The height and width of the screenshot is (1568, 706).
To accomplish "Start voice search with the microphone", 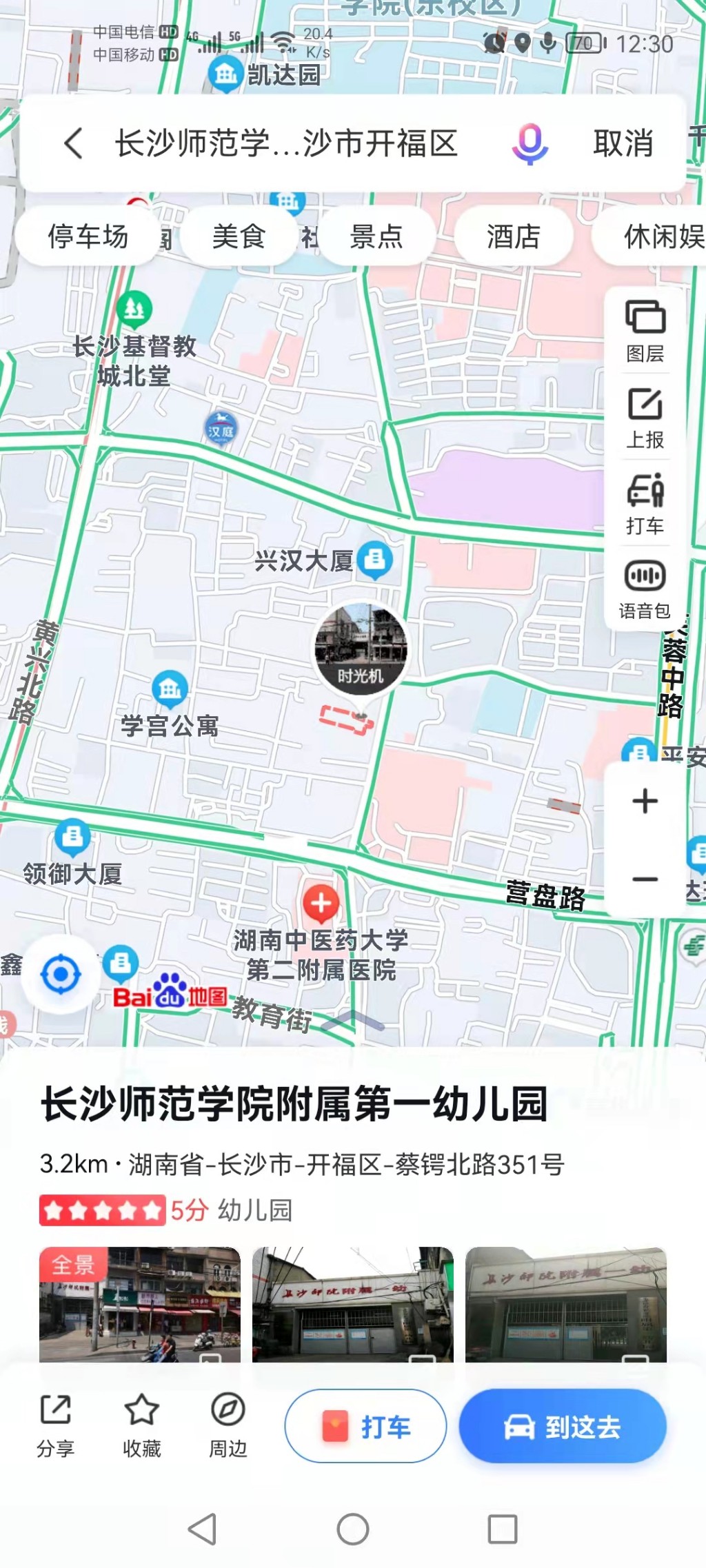I will (529, 143).
